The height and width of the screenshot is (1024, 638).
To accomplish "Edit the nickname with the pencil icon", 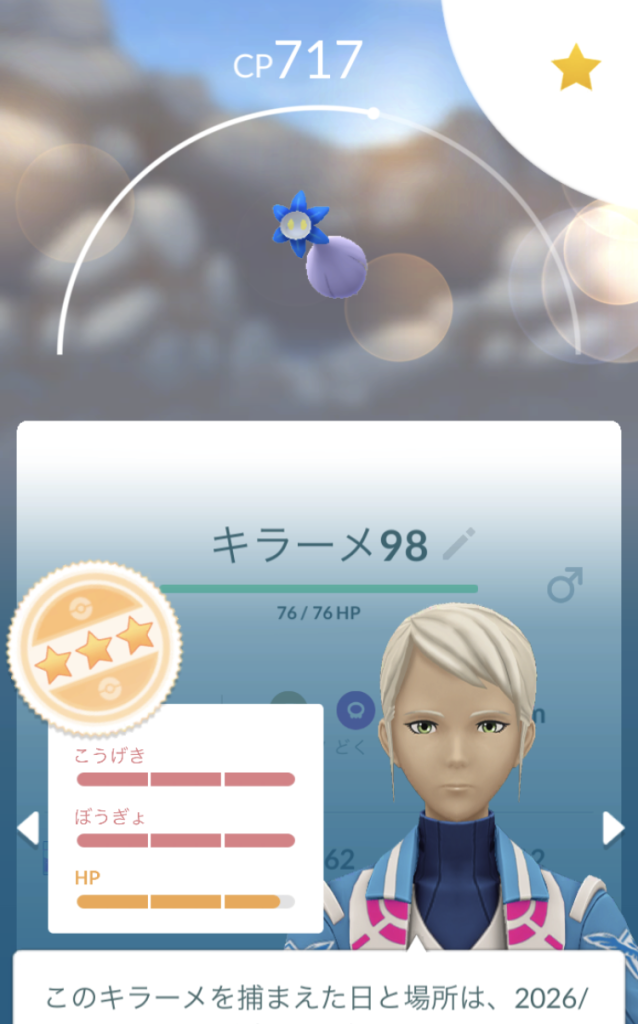I will [x=459, y=545].
